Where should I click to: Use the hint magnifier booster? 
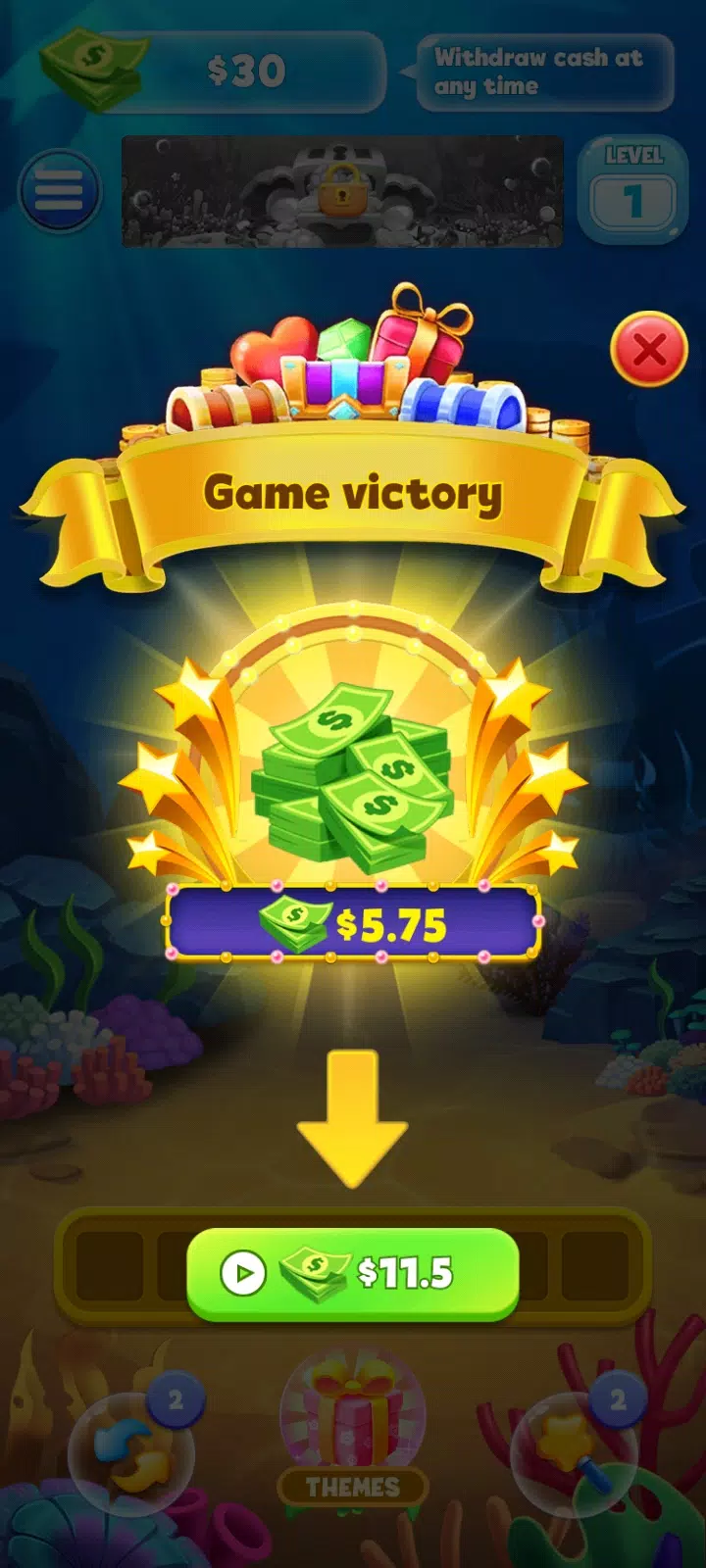coord(576,1455)
